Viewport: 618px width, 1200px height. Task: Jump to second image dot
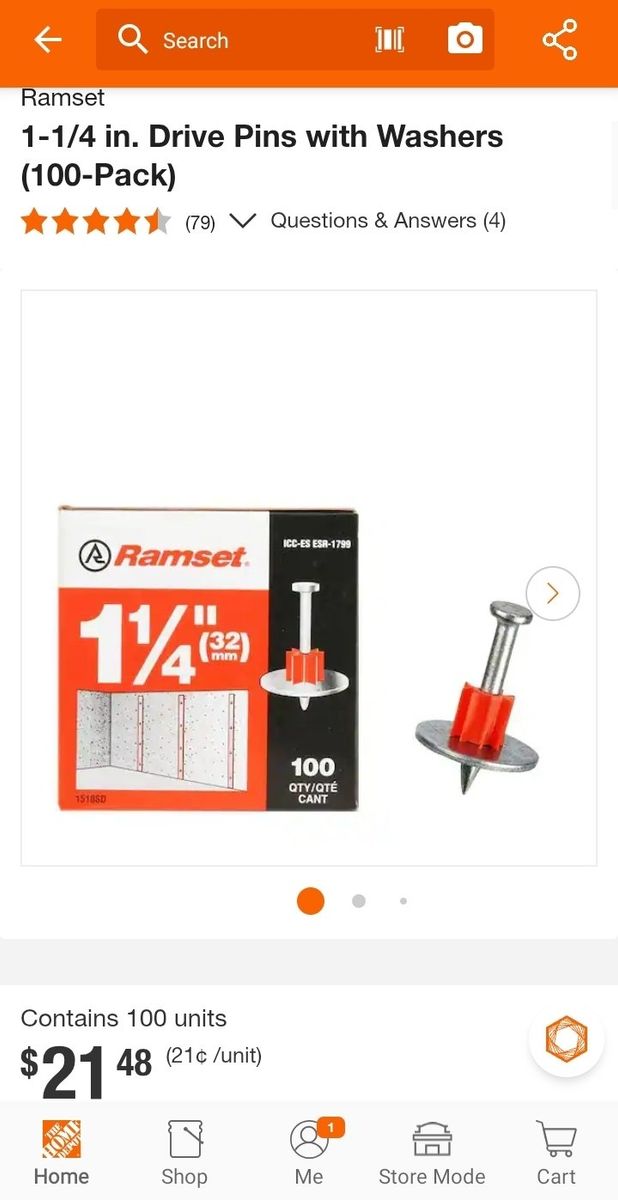359,901
